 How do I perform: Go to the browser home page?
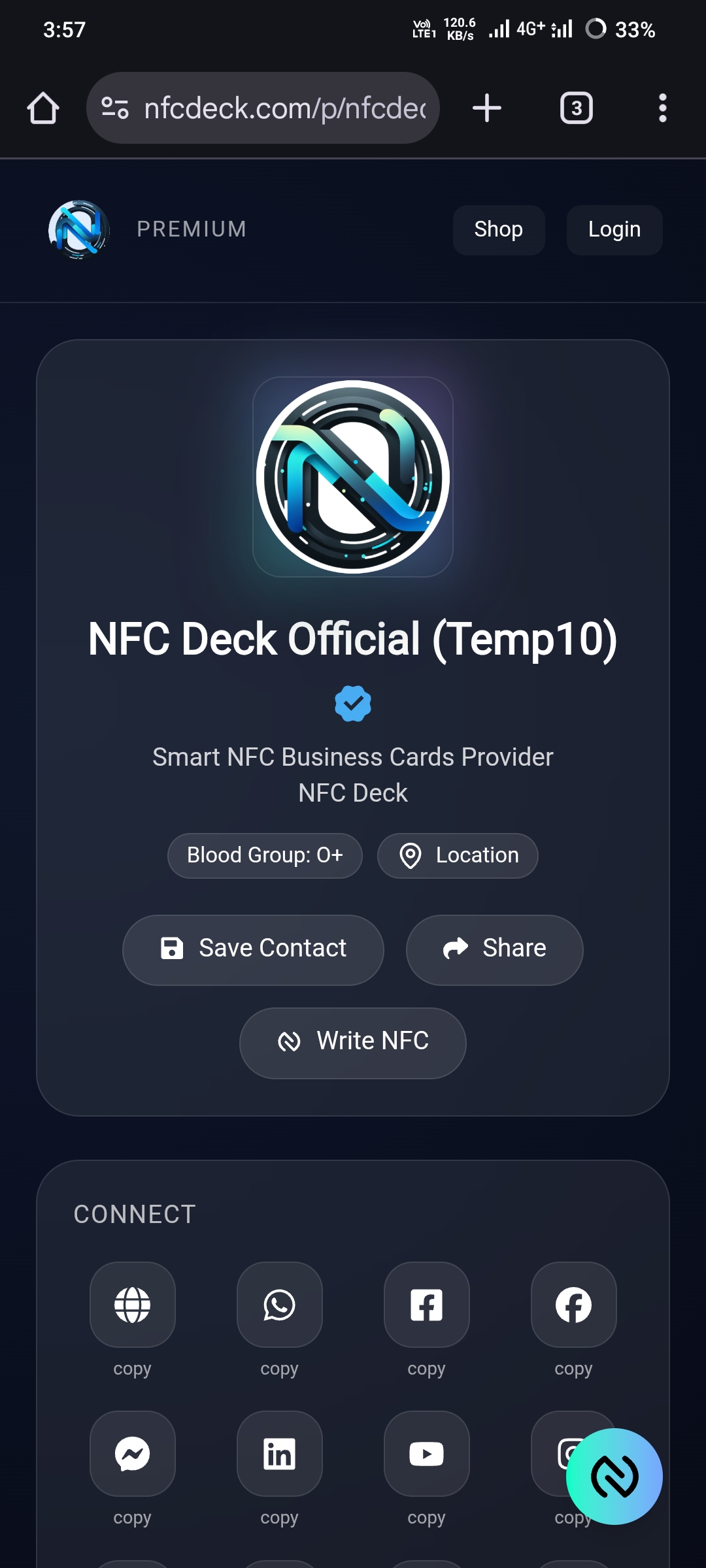click(x=43, y=108)
